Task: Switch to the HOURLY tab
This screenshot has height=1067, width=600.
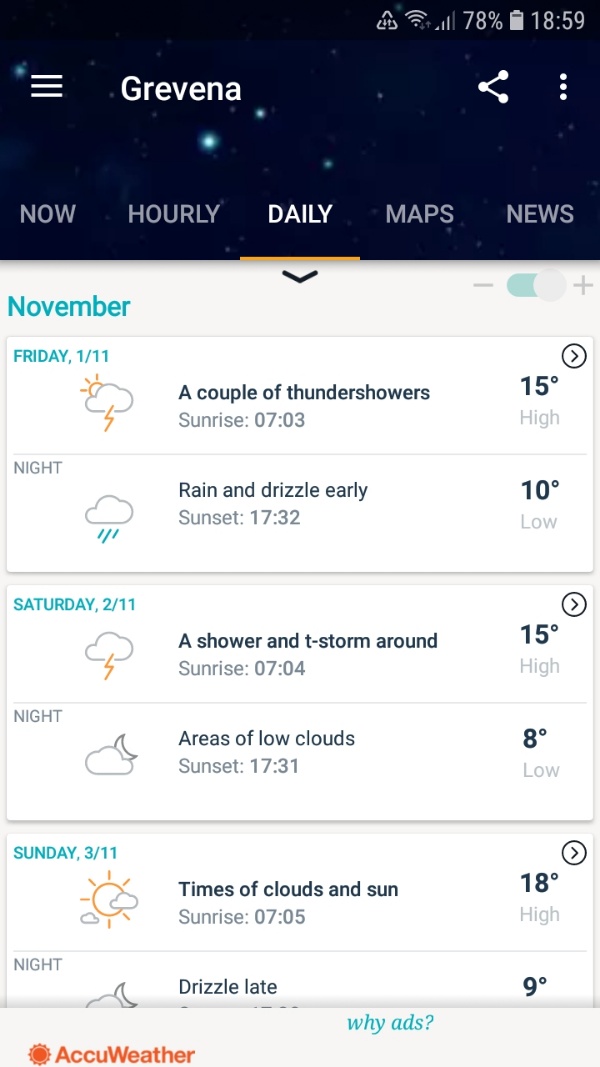Action: tap(173, 214)
